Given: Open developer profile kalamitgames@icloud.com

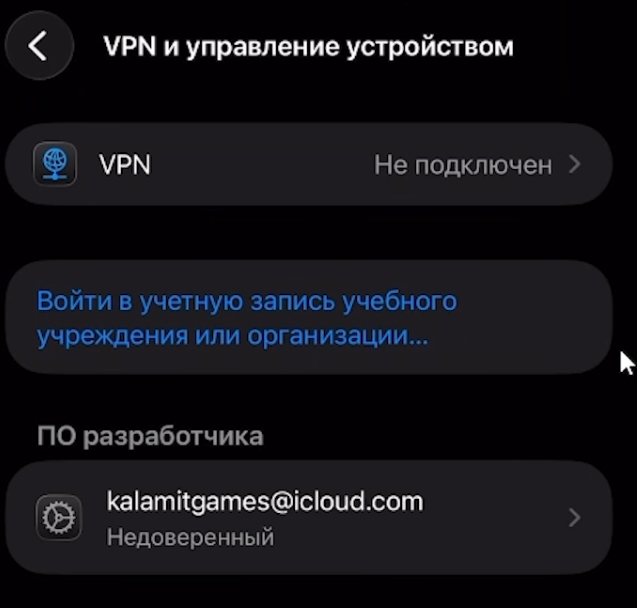Looking at the screenshot, I should pos(308,516).
